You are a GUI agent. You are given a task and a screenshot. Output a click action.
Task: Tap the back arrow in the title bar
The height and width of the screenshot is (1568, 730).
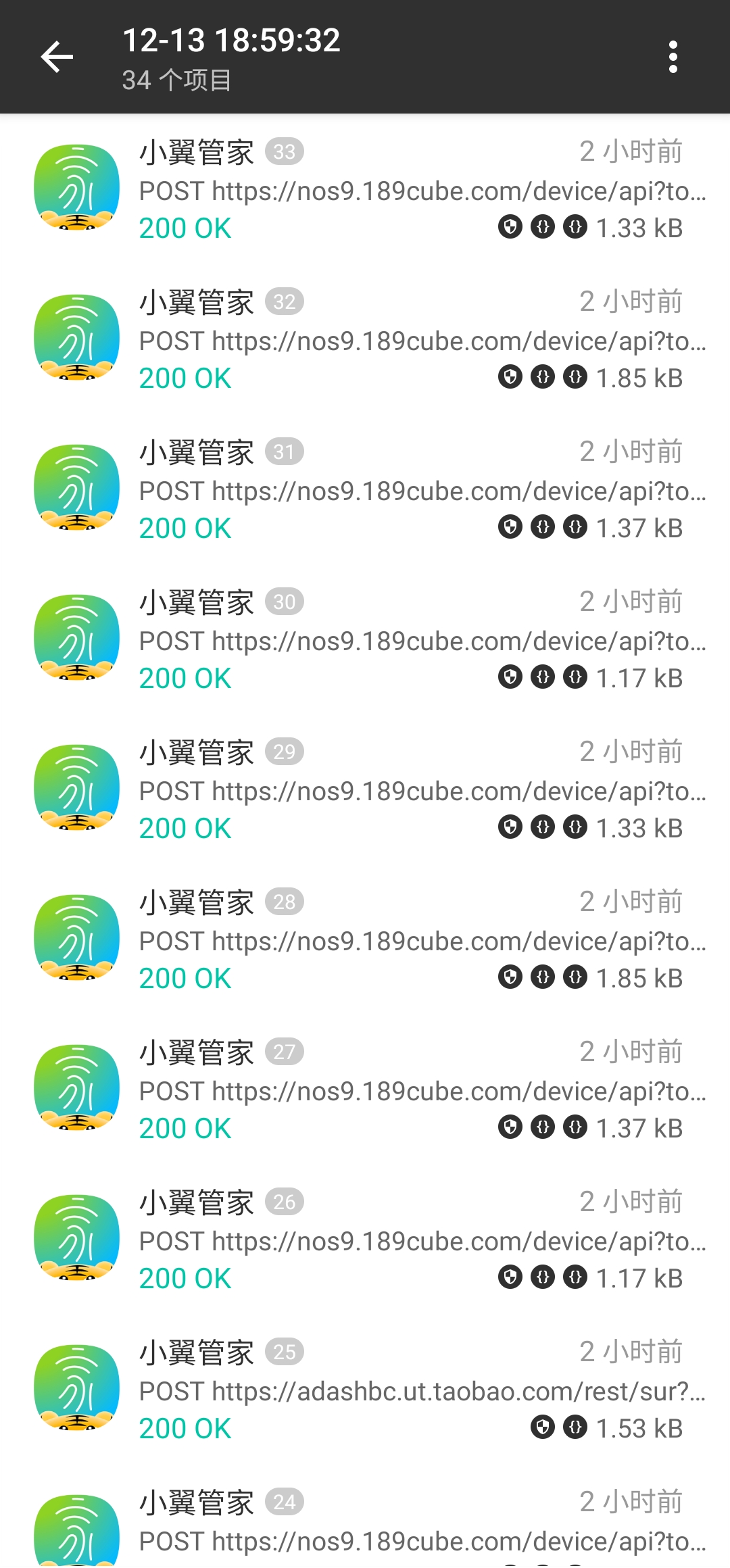[x=57, y=57]
